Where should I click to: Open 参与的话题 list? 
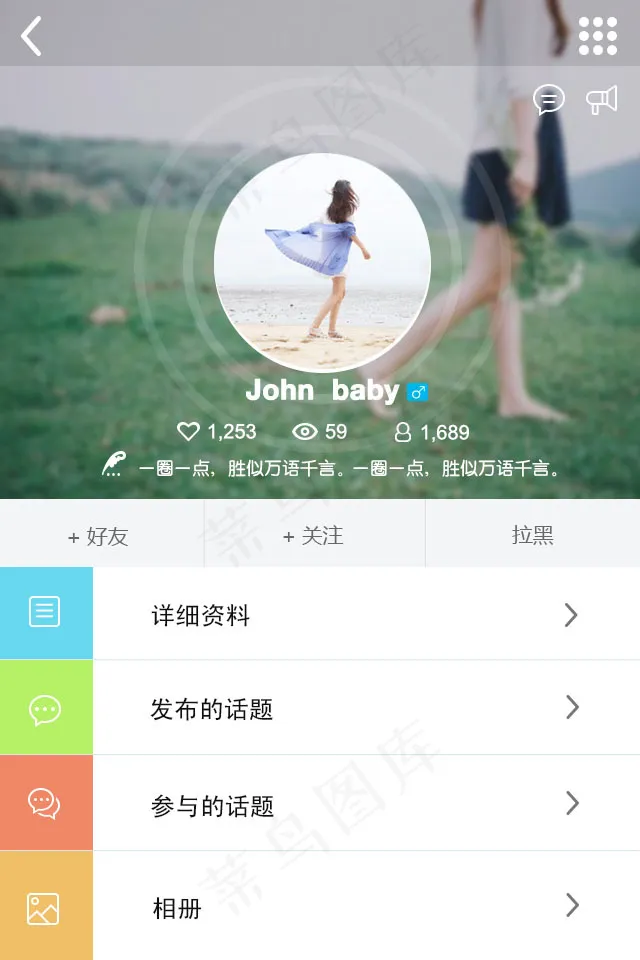coord(320,804)
